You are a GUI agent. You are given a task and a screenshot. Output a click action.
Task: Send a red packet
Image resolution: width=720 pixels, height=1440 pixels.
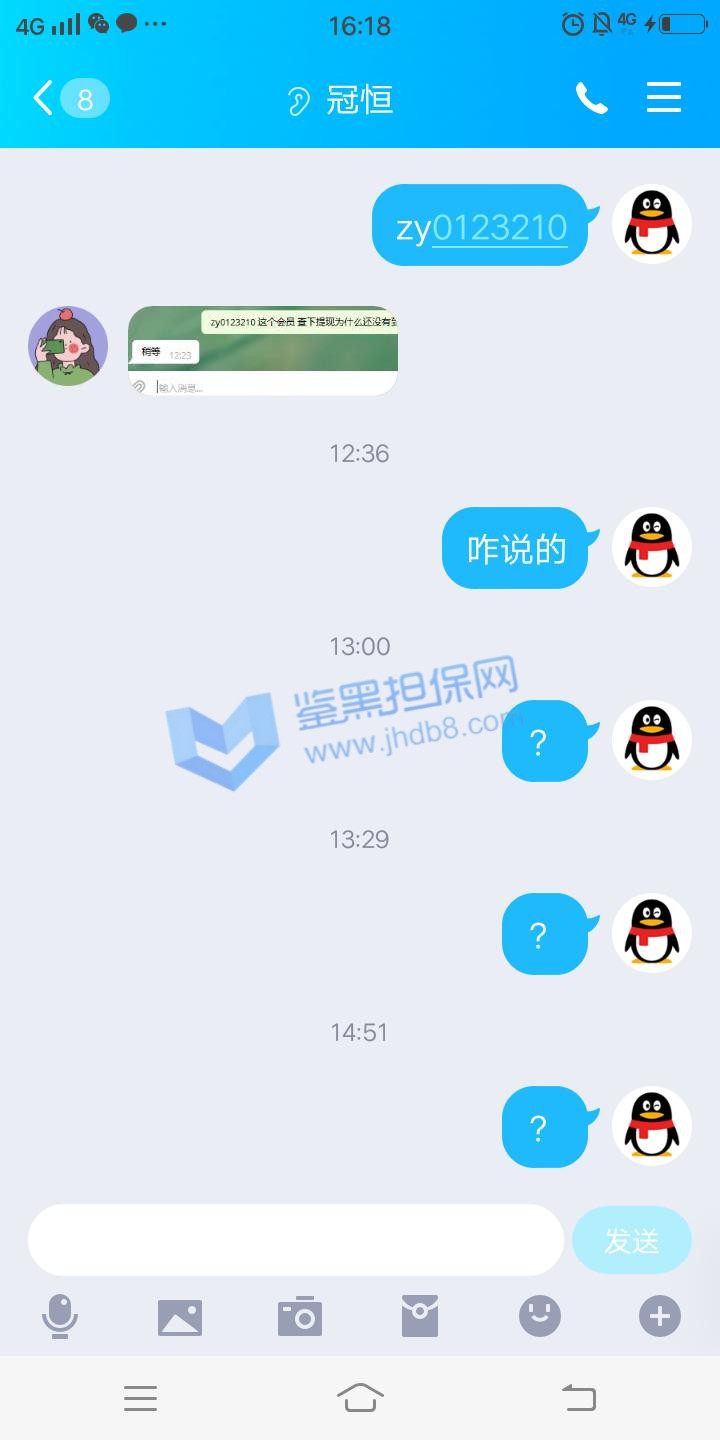[420, 1317]
